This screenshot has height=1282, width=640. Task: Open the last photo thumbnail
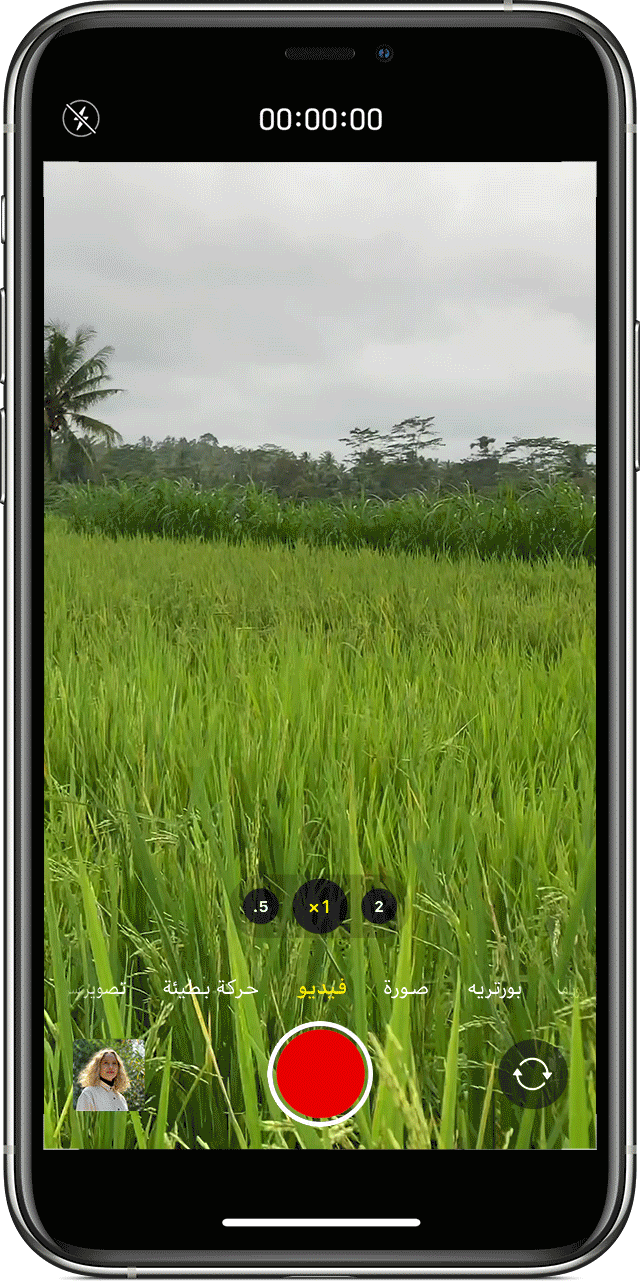[x=109, y=1075]
